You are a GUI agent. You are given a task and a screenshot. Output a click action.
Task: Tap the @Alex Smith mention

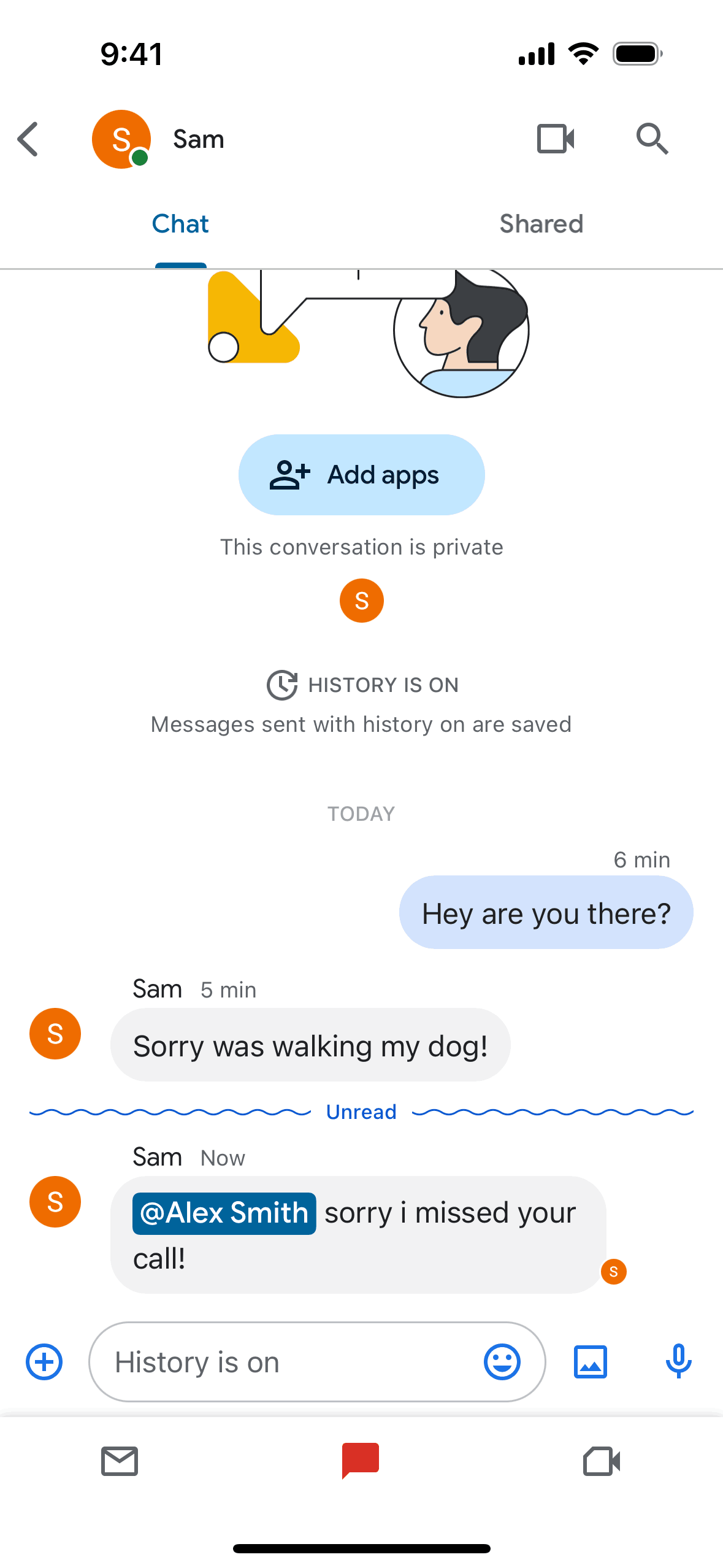[x=224, y=1213]
